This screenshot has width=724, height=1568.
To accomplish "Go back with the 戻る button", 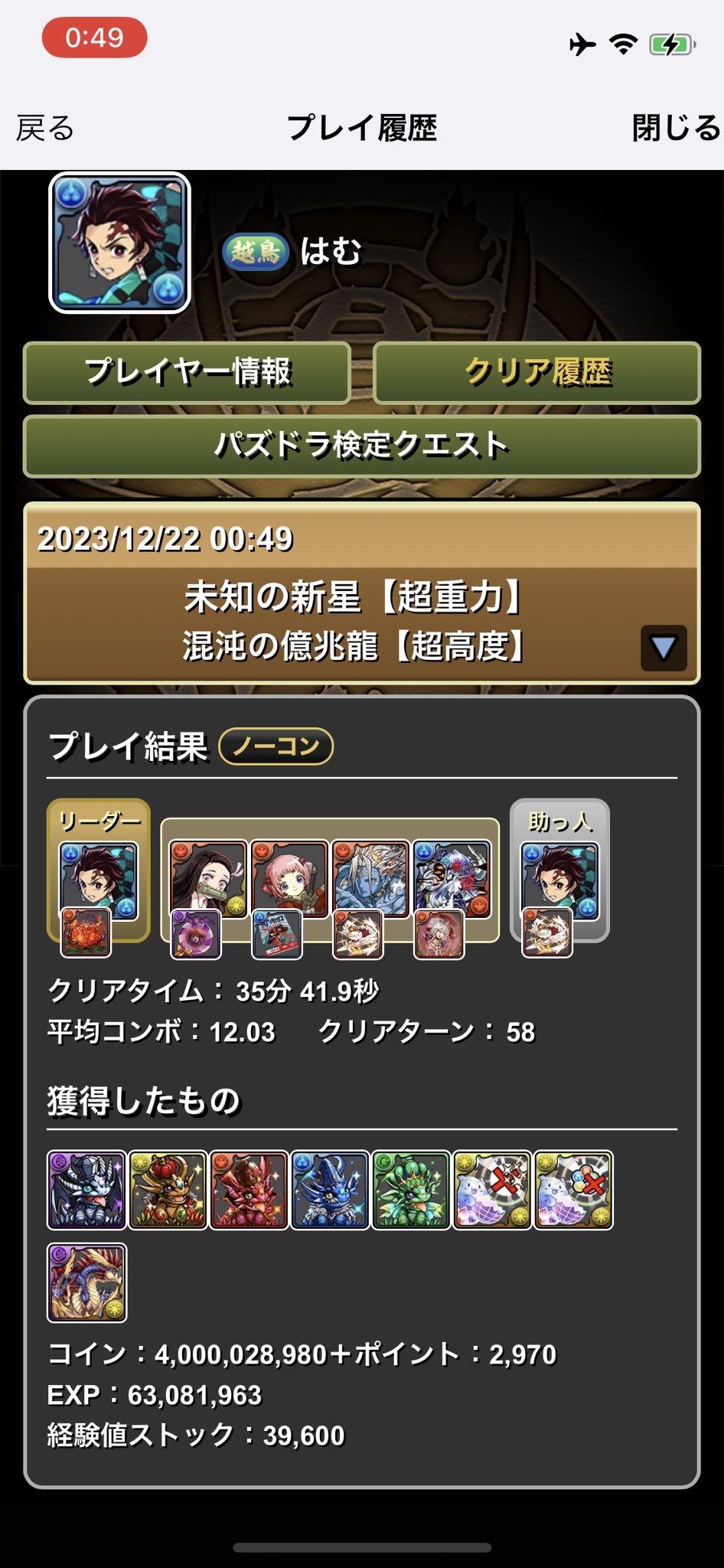I will coord(46,128).
